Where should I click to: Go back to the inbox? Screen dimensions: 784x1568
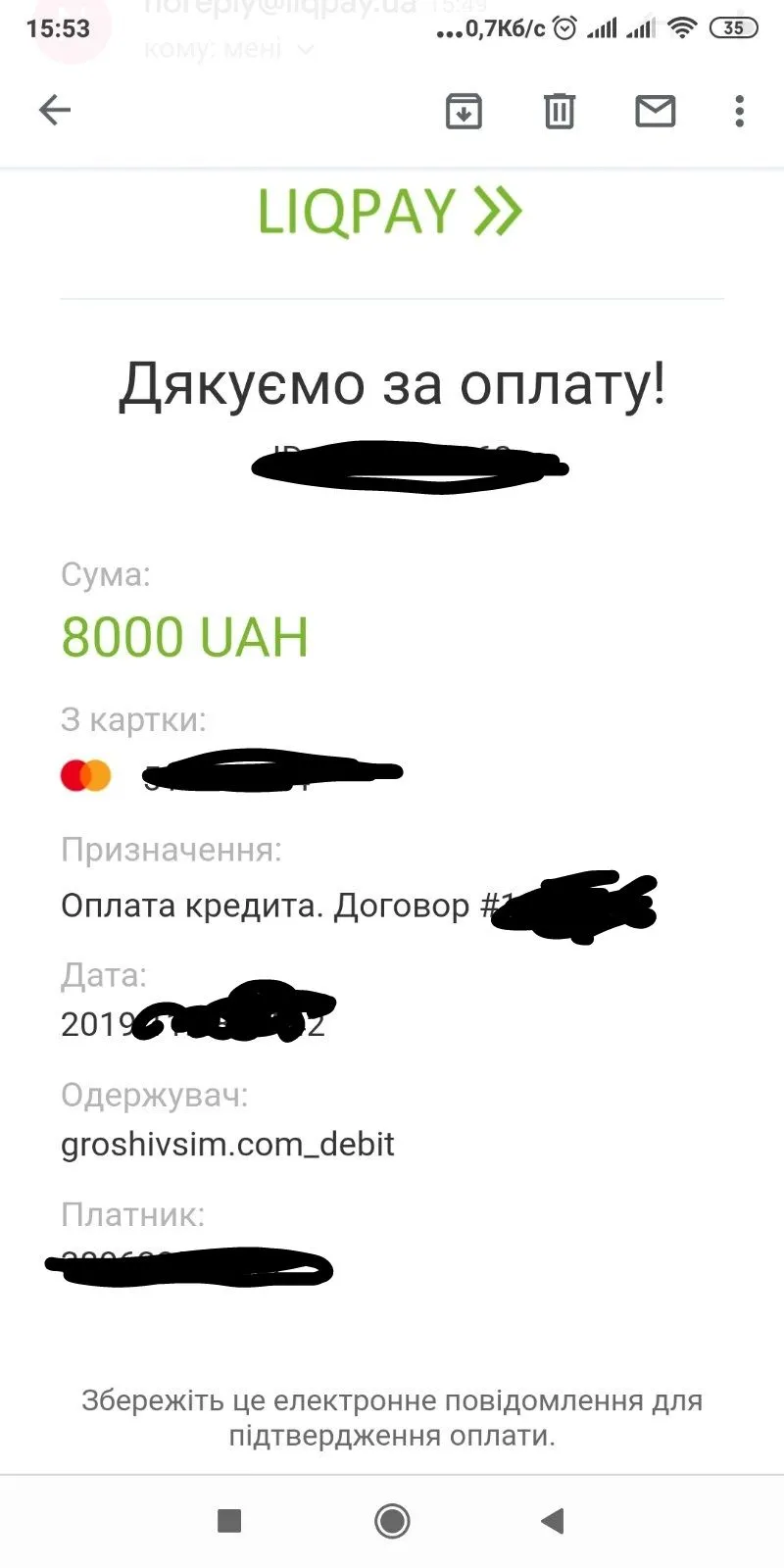[x=55, y=111]
